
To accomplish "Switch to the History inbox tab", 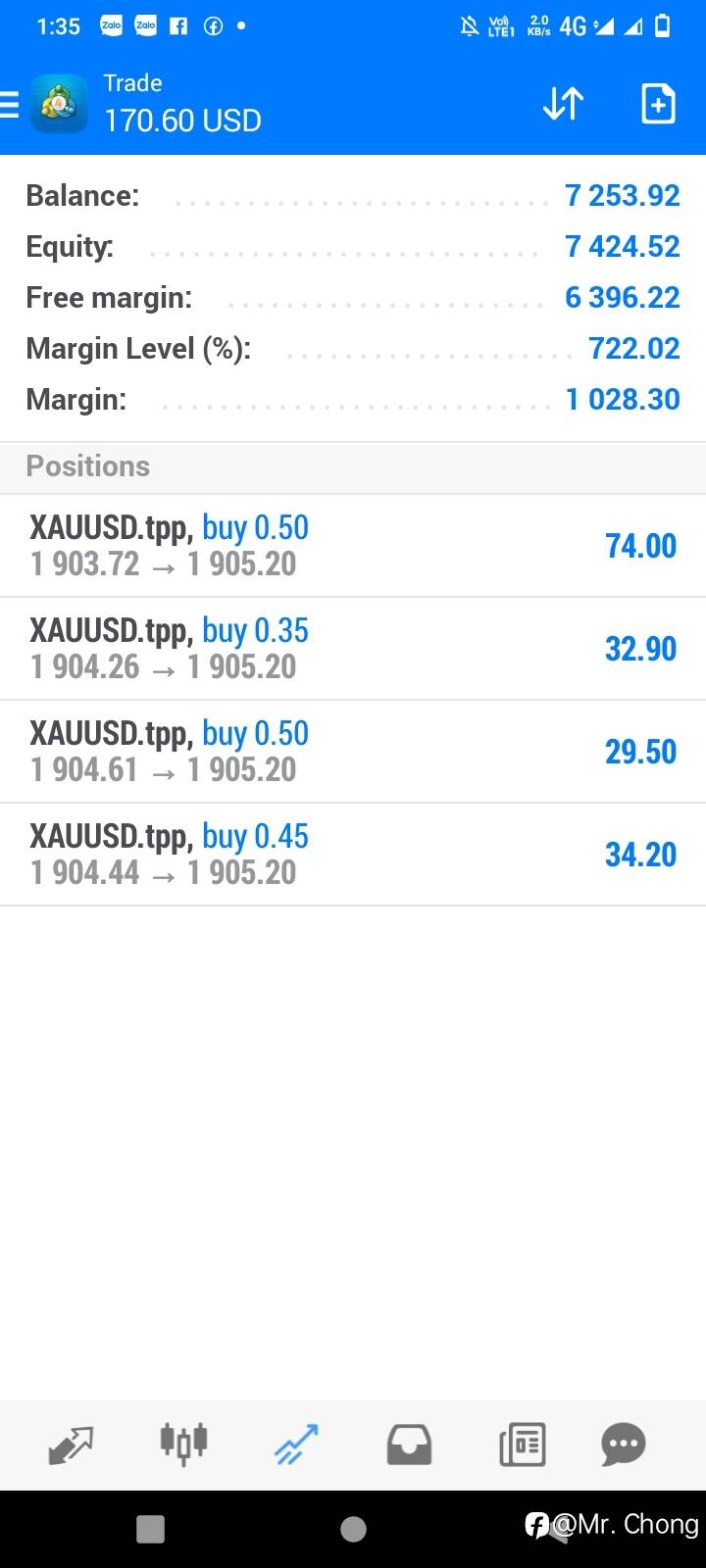I will 409,1445.
